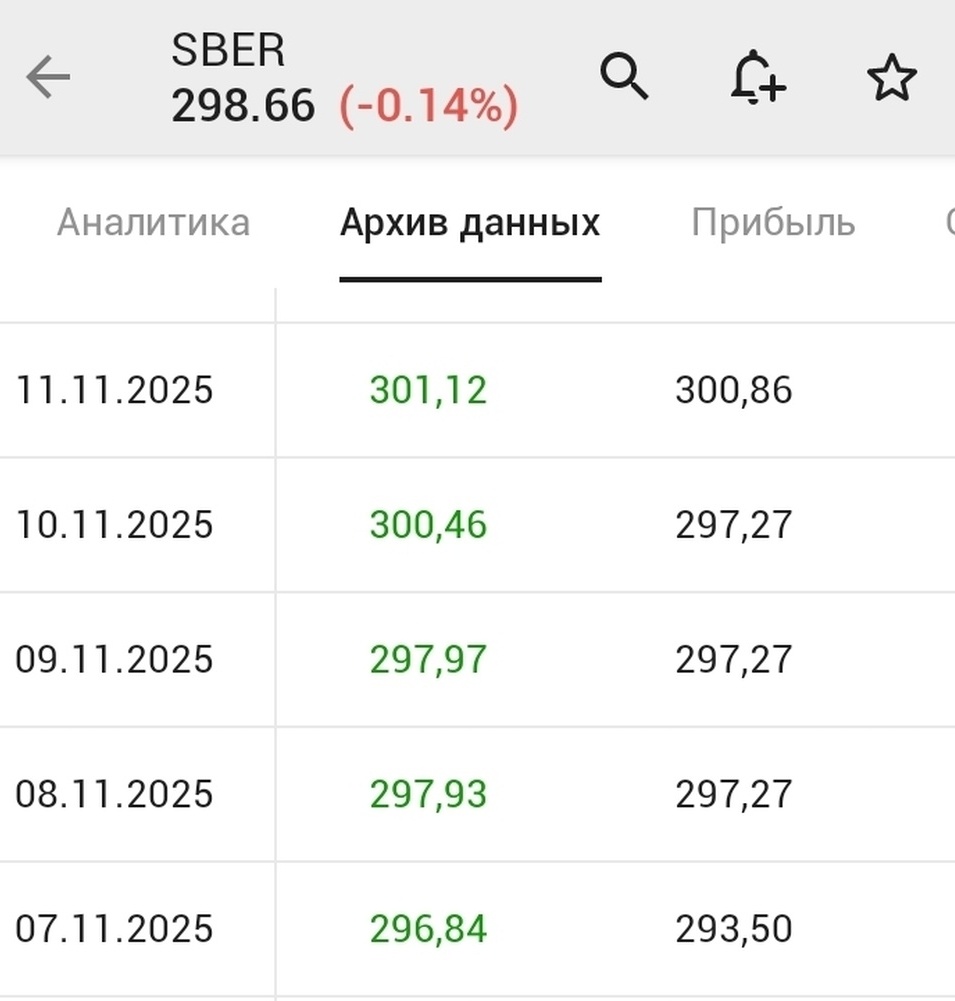This screenshot has width=955, height=1001.
Task: Select the row for 11.11.2025
Action: click(115, 390)
